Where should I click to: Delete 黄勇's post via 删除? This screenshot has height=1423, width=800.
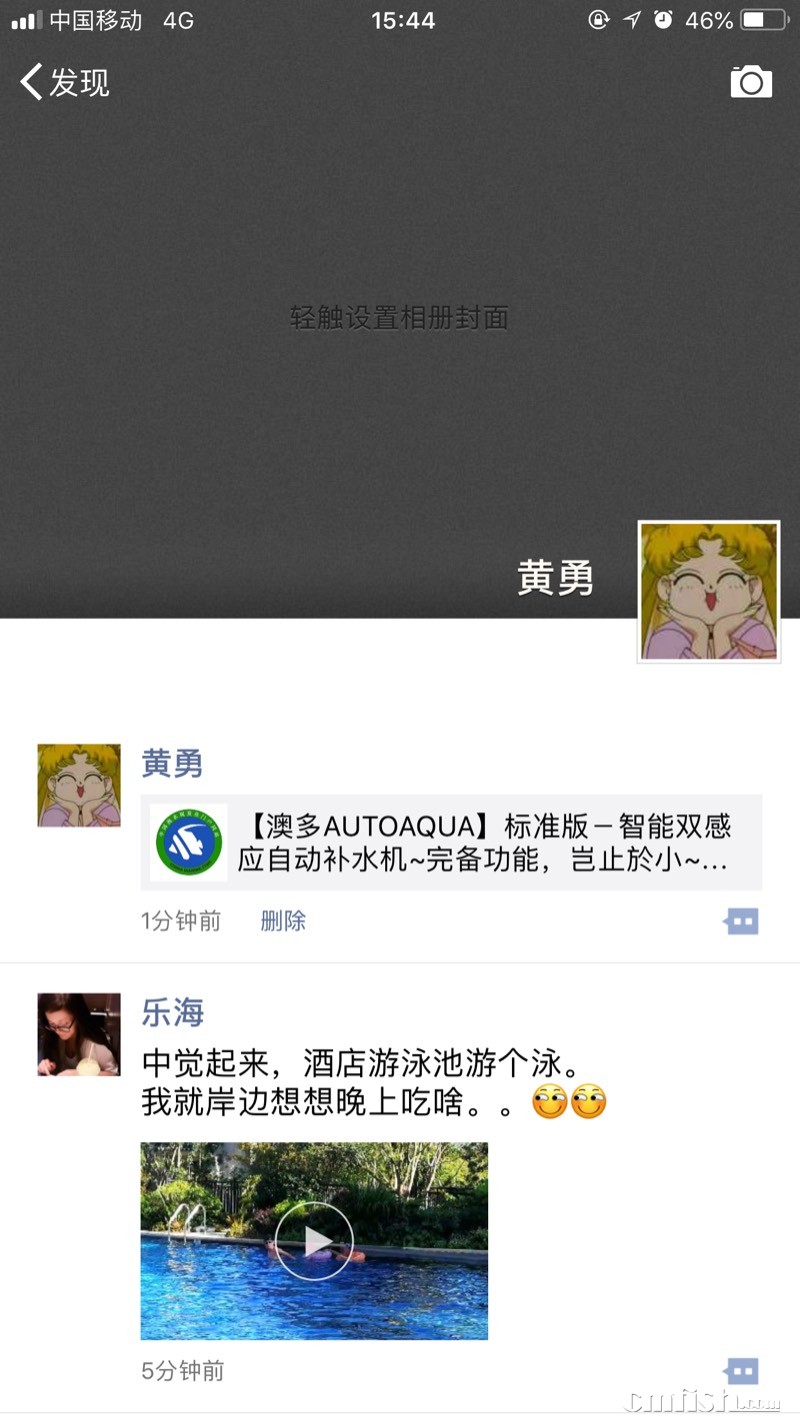(x=283, y=921)
